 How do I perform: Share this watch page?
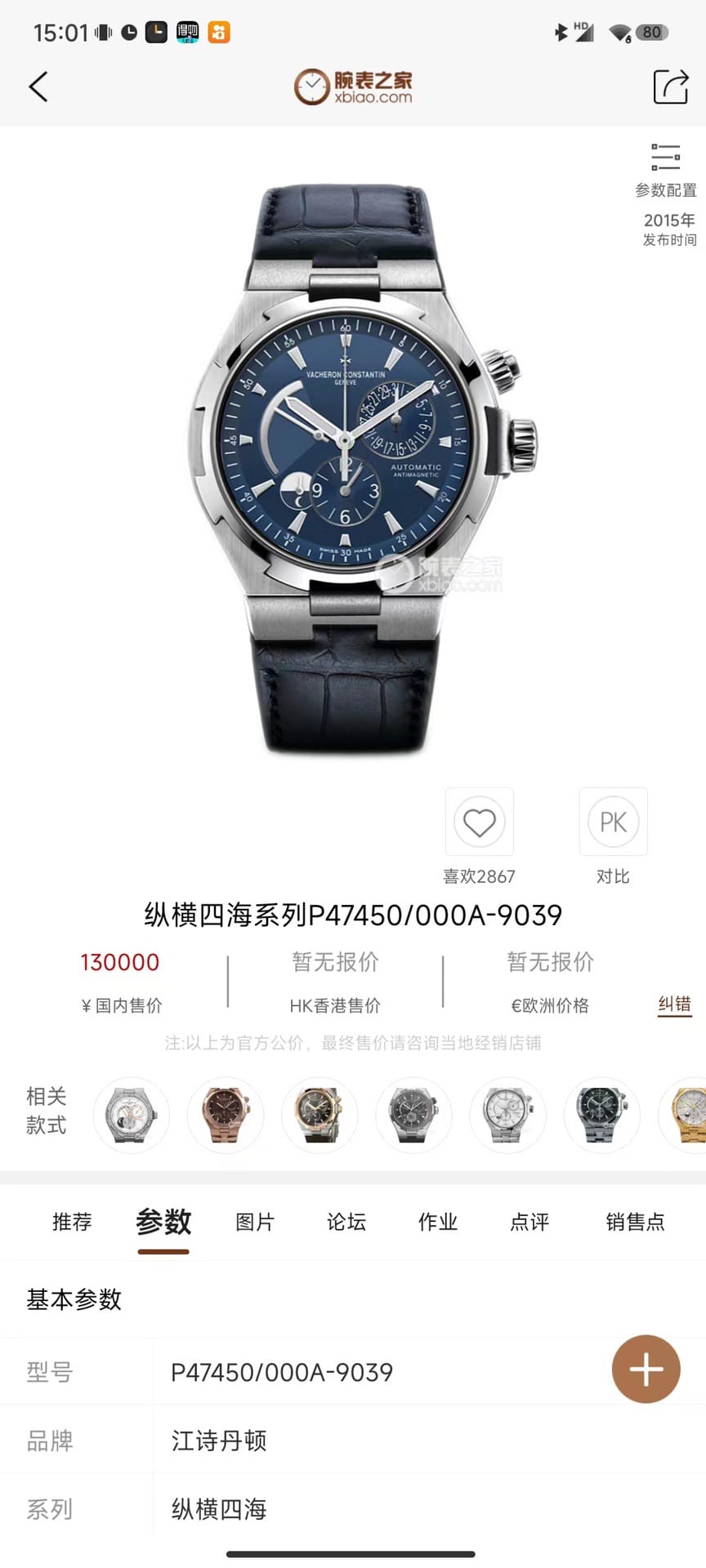pos(670,87)
